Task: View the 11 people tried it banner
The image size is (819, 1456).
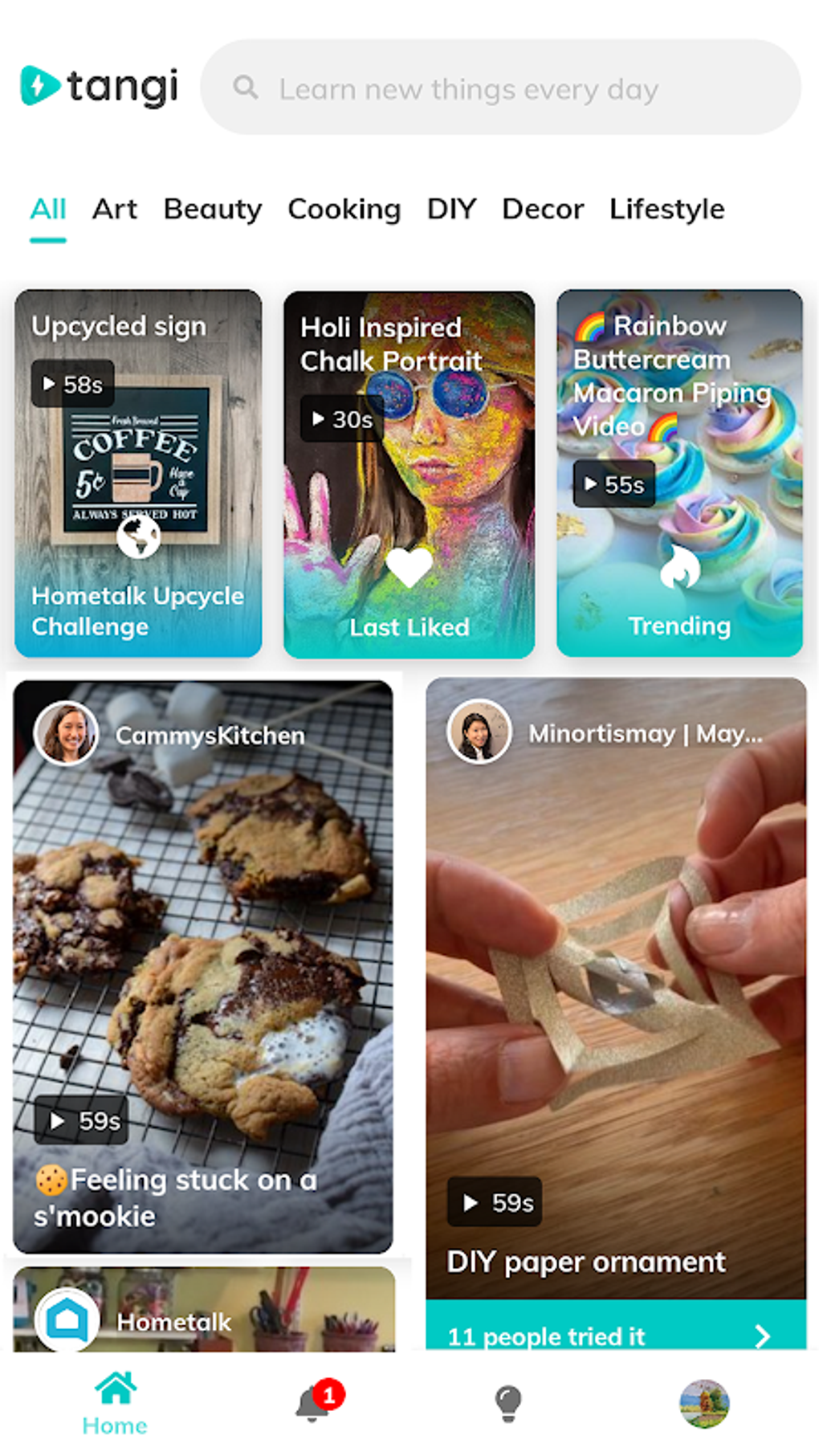Action: (x=616, y=1335)
